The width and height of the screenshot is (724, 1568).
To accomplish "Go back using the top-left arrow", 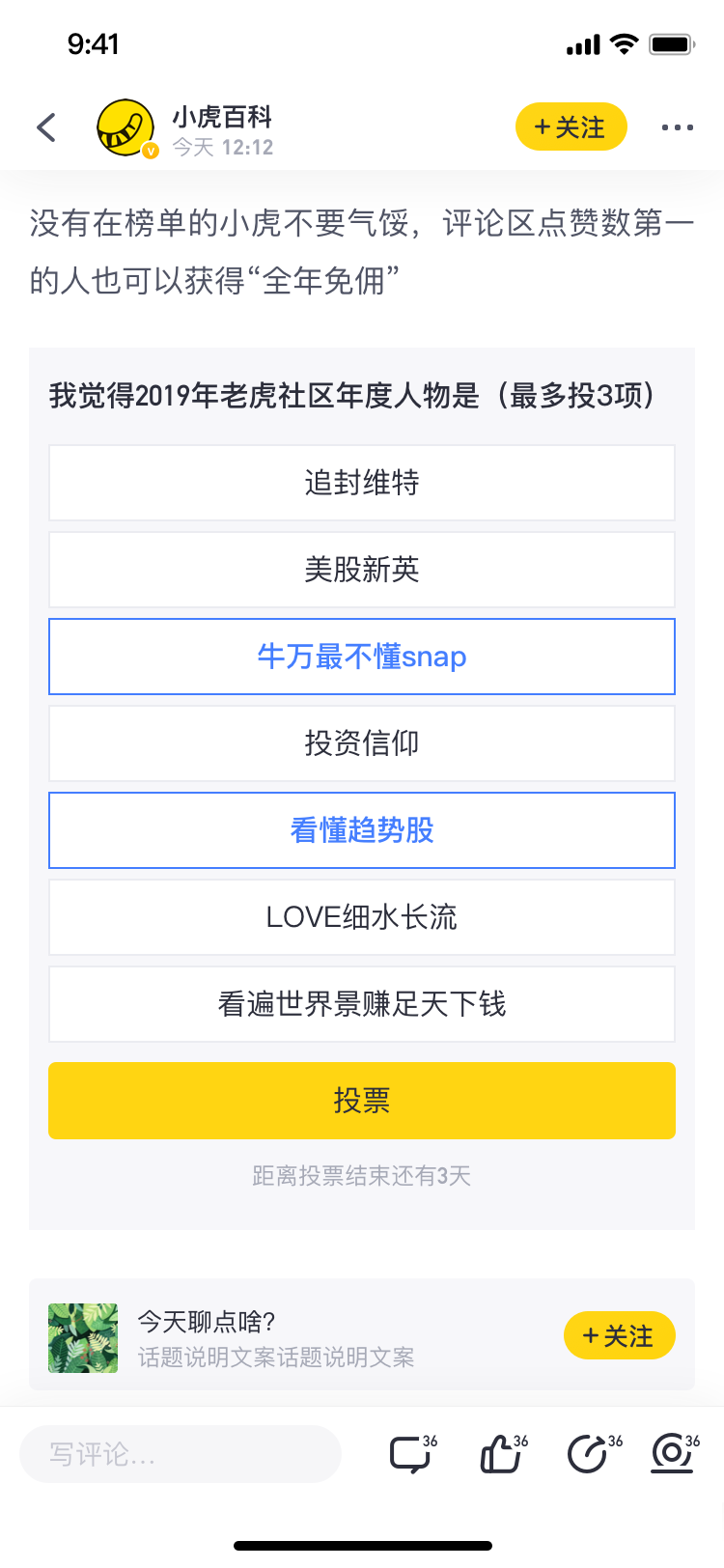I will (x=46, y=127).
